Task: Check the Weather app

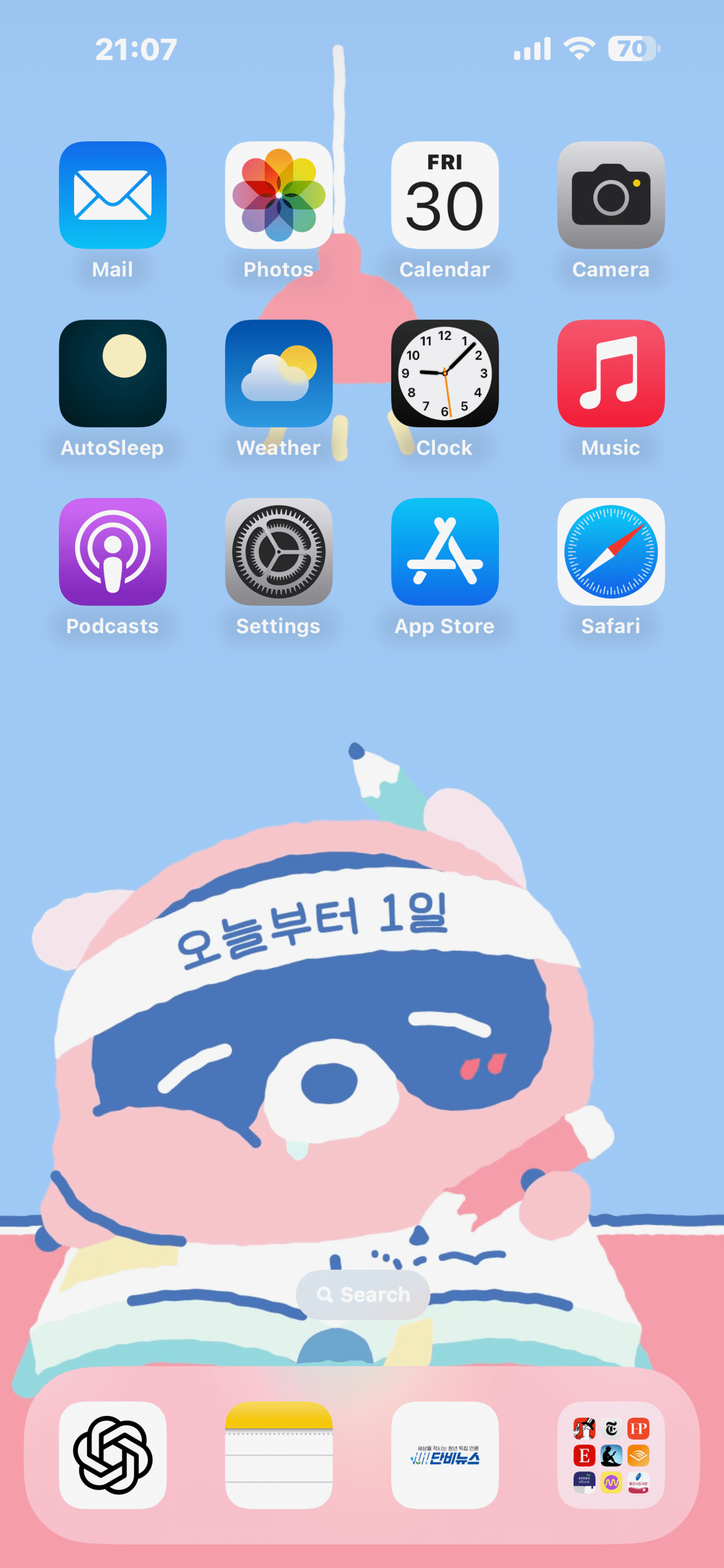Action: tap(278, 373)
